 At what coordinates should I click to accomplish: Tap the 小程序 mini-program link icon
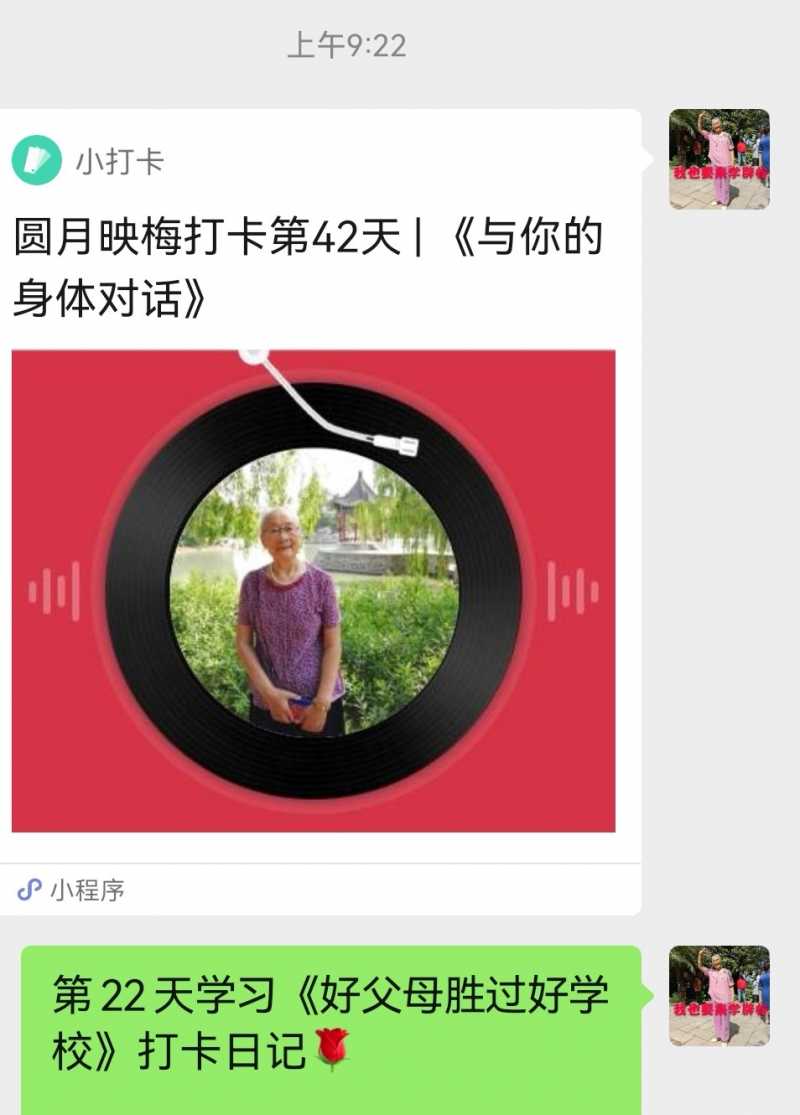(28, 888)
